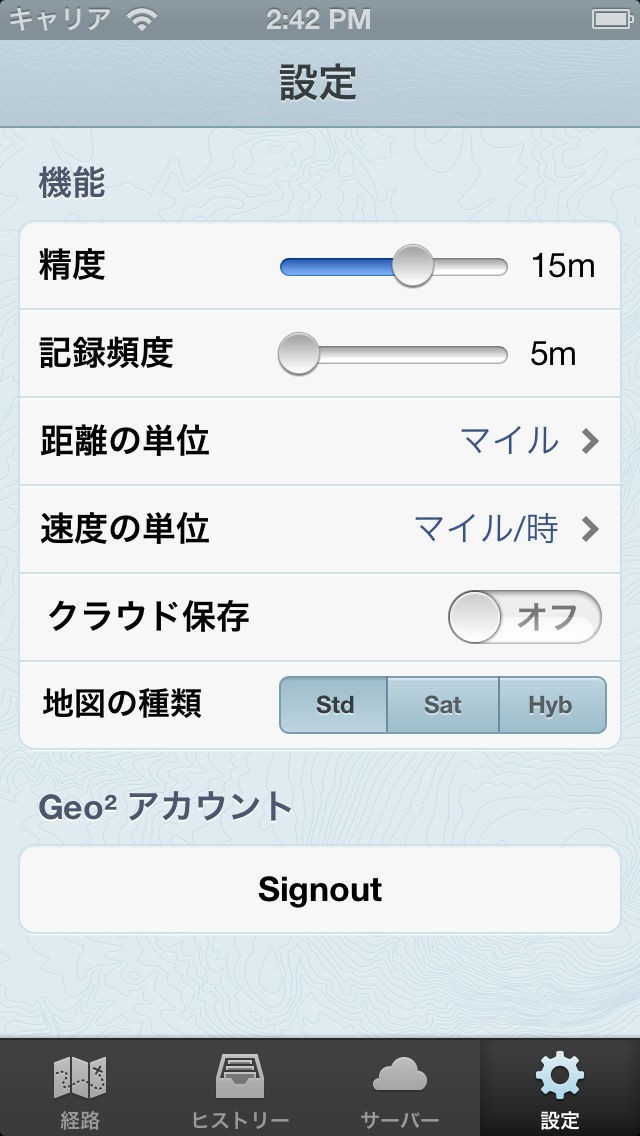The height and width of the screenshot is (1136, 640).
Task: Turn on the クラウド保存 cloud save switch
Action: (524, 617)
